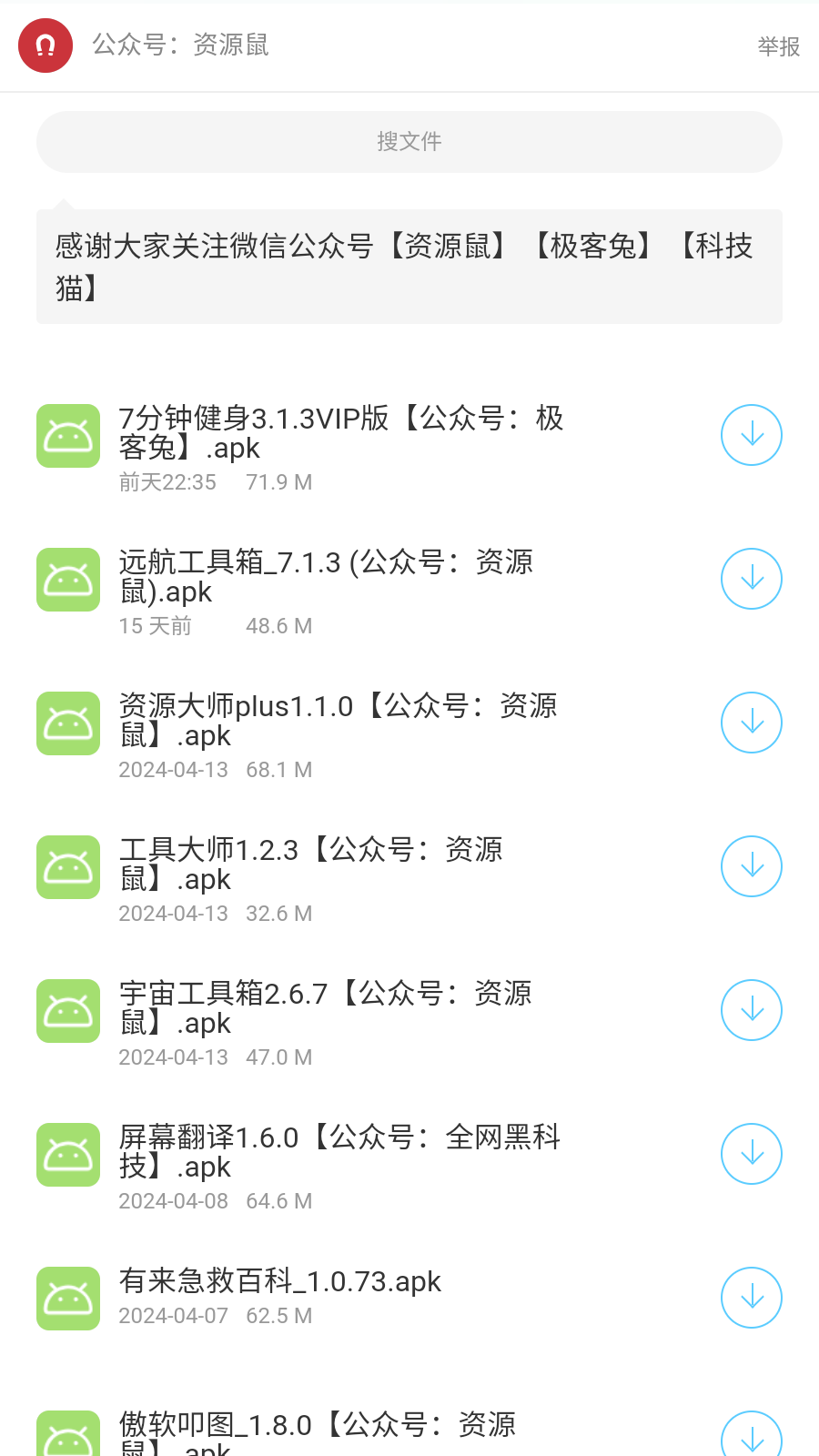Viewport: 819px width, 1456px height.
Task: Click the Android icon for 7分钟健身
Action: (x=67, y=435)
